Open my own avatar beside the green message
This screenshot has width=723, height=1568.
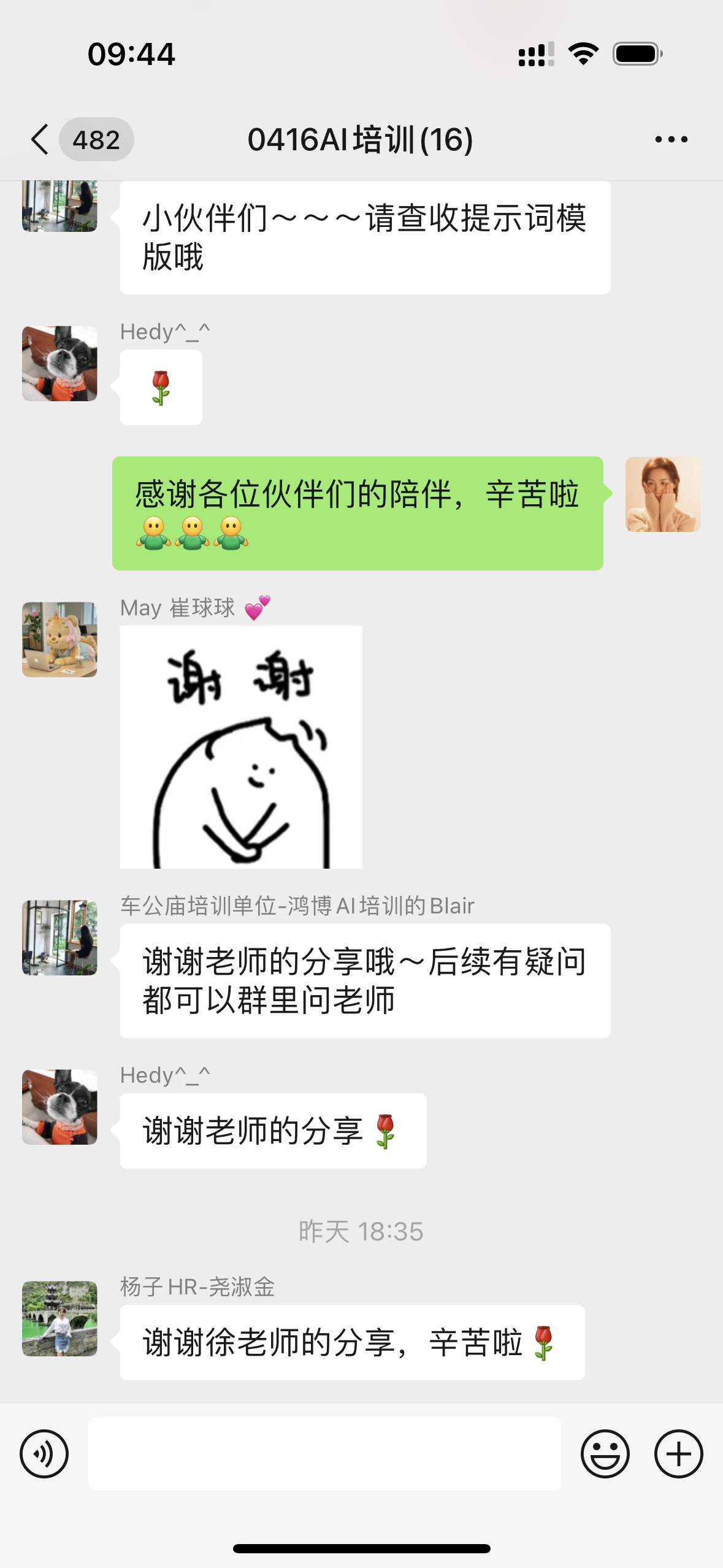pyautogui.click(x=662, y=494)
